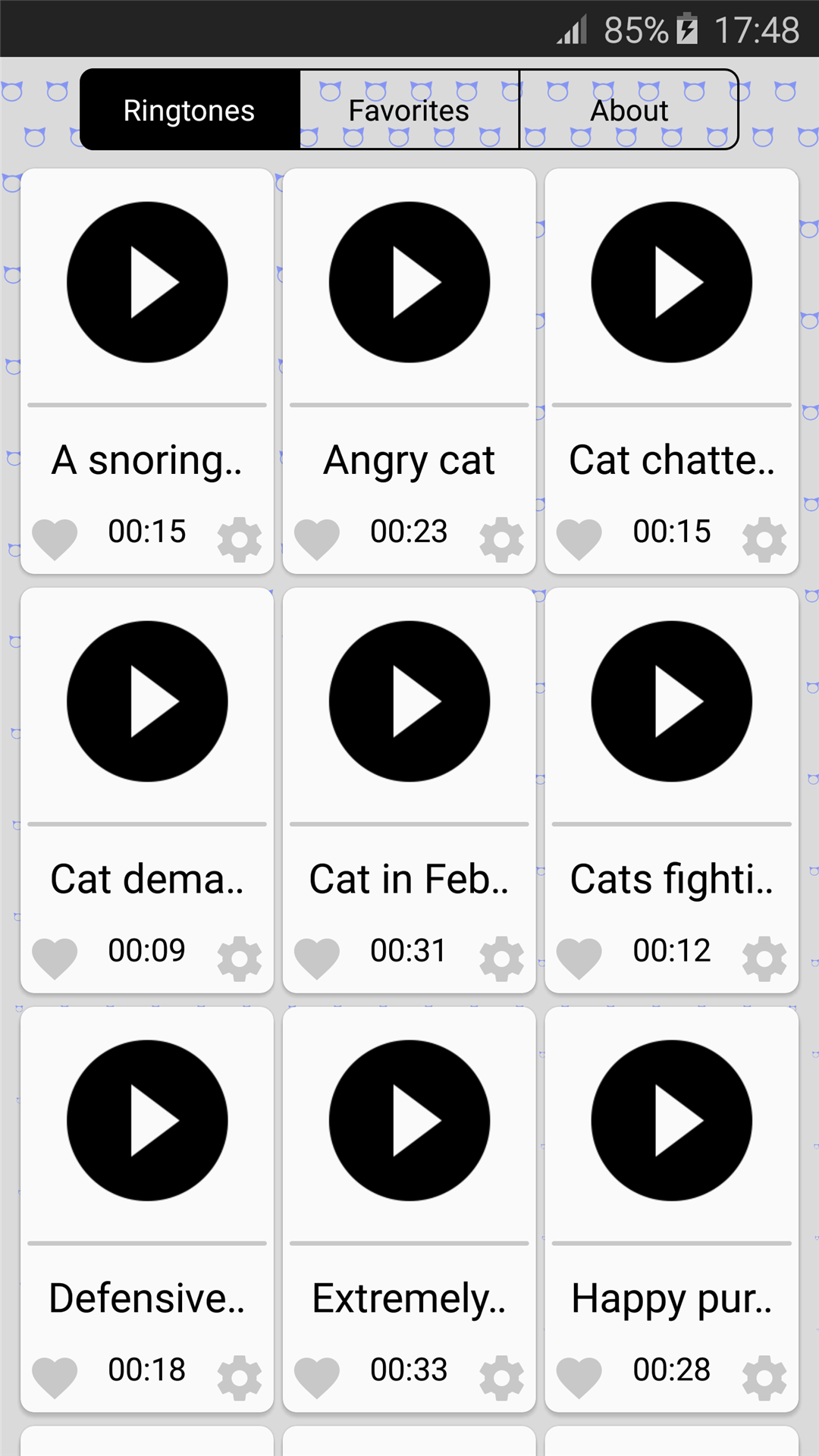
Task: Play the Cat in Feb.. ringtone
Action: (x=409, y=701)
